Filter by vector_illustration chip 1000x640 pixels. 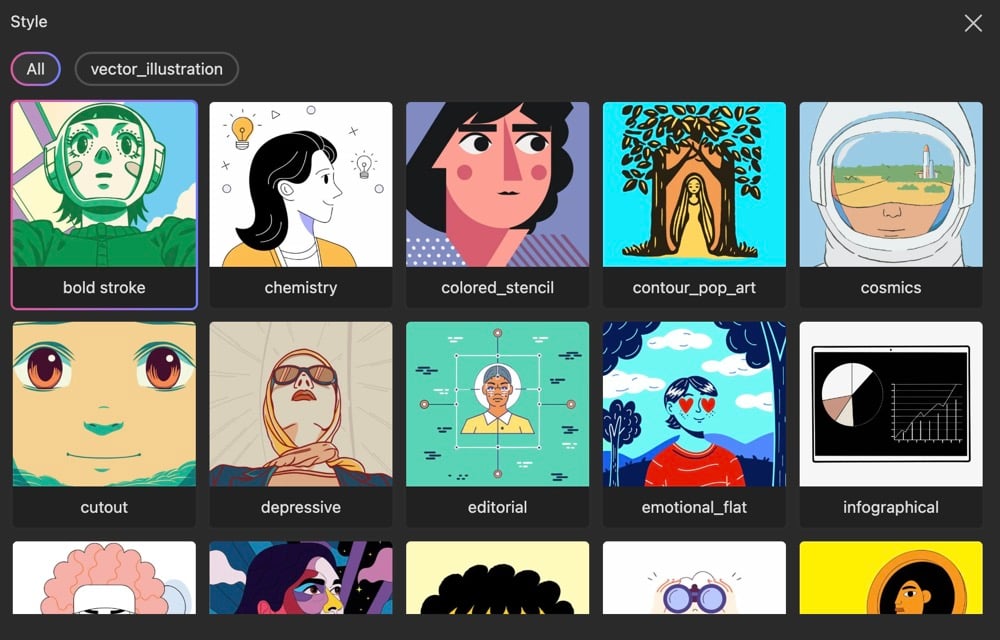click(156, 69)
